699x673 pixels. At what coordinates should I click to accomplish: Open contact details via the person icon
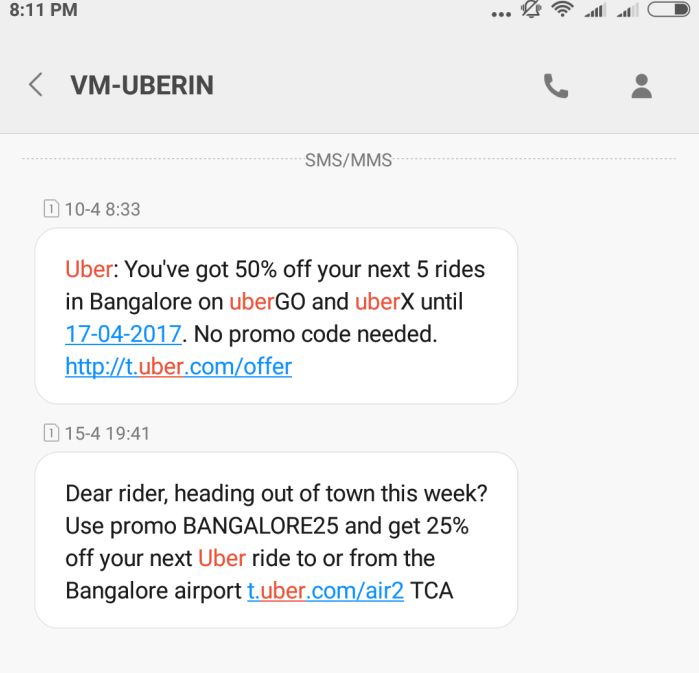click(641, 86)
